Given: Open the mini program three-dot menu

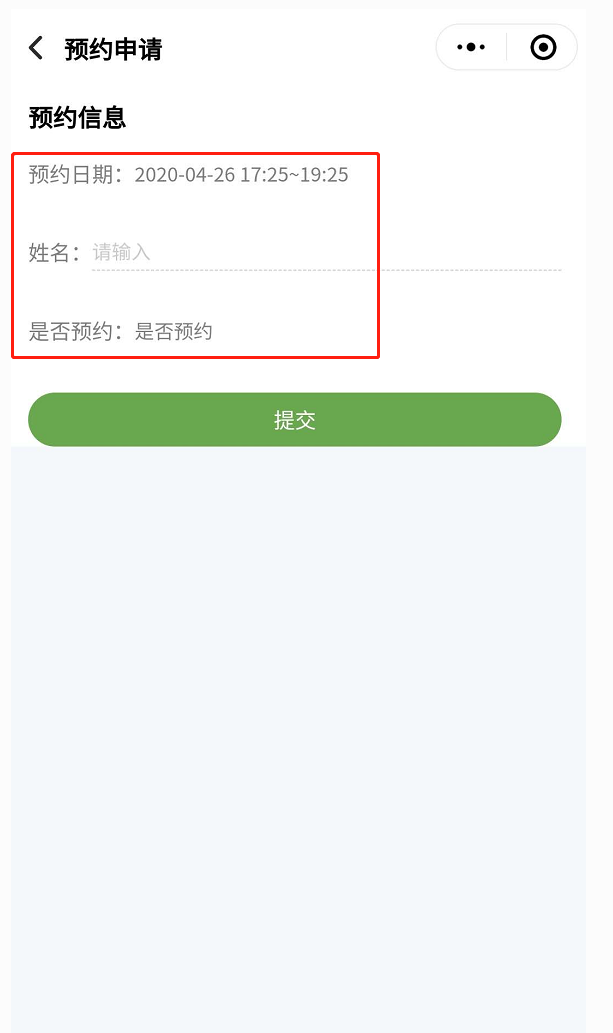Looking at the screenshot, I should pyautogui.click(x=471, y=47).
